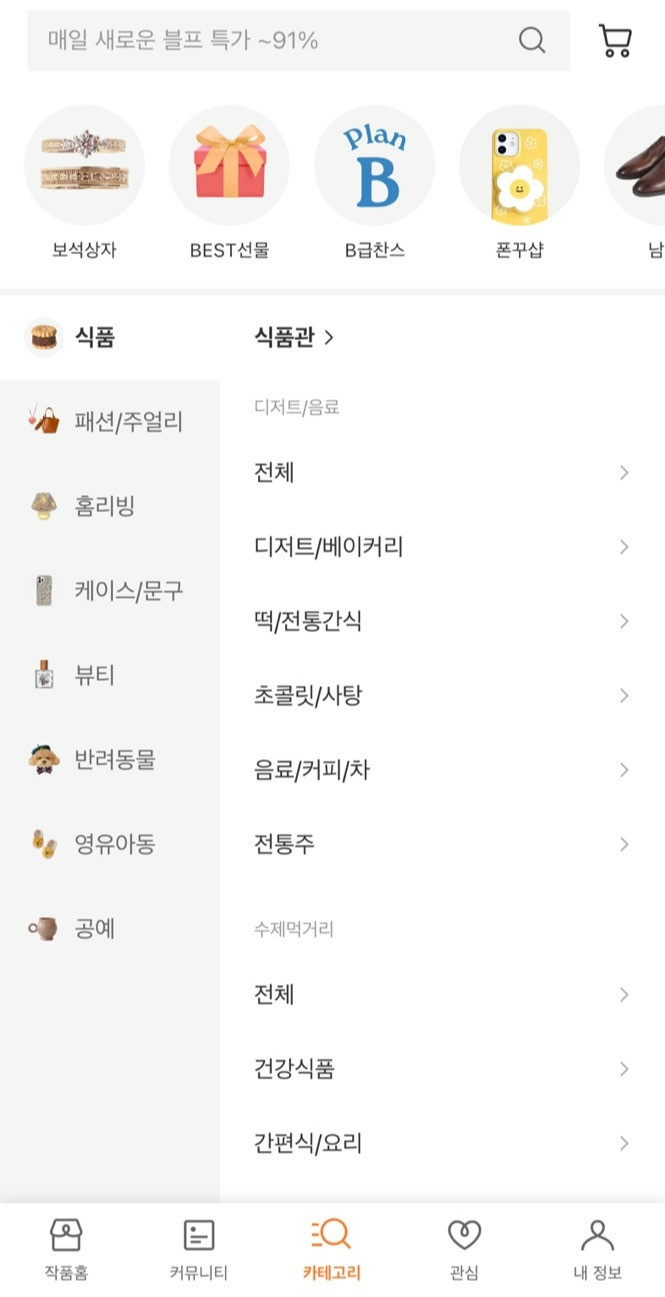Select the 영유아동 category
Image resolution: width=665 pixels, height=1297 pixels.
[x=110, y=844]
